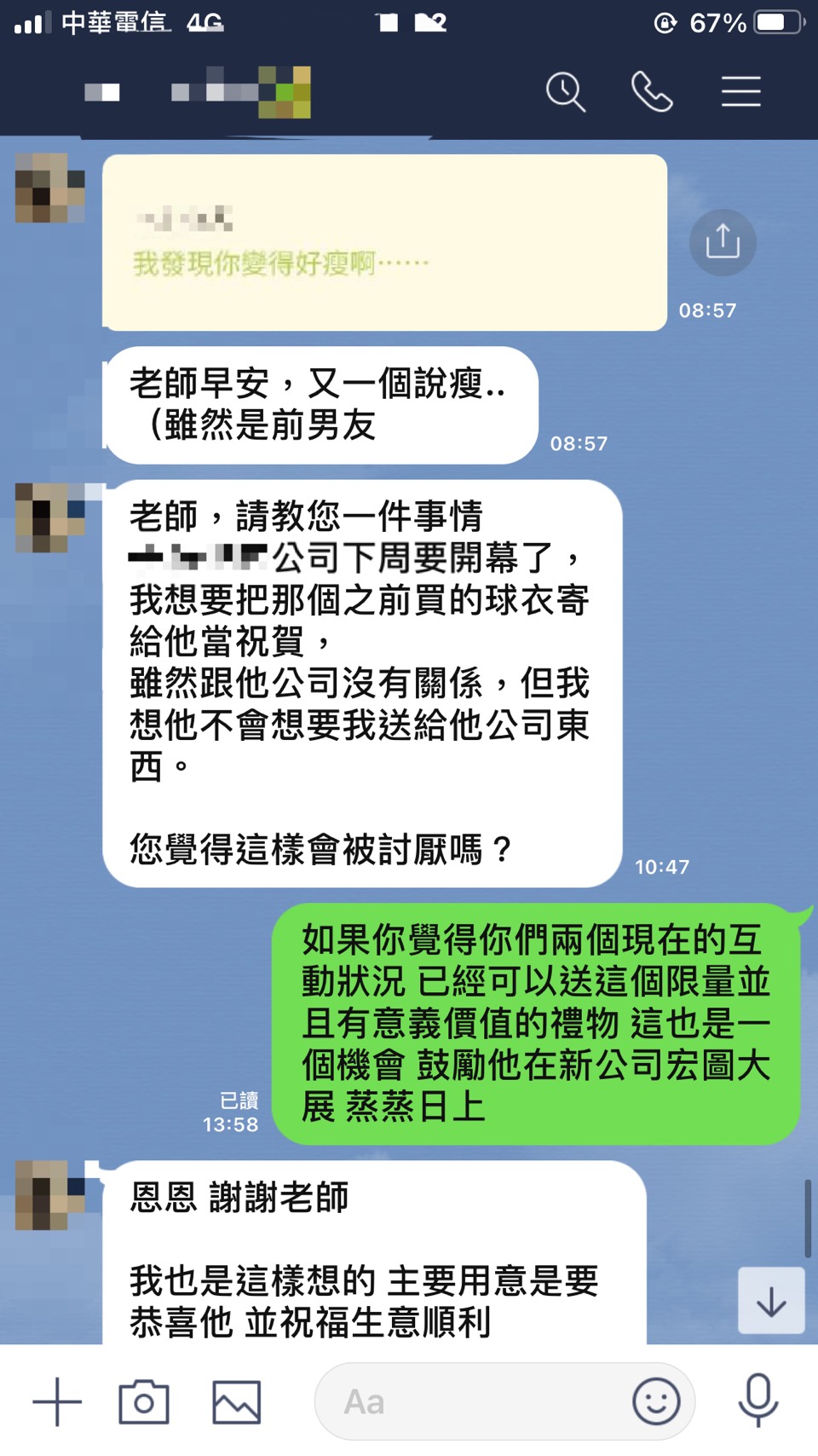Screen dimensions: 818x1456
Task: Open the camera
Action: click(x=144, y=1401)
